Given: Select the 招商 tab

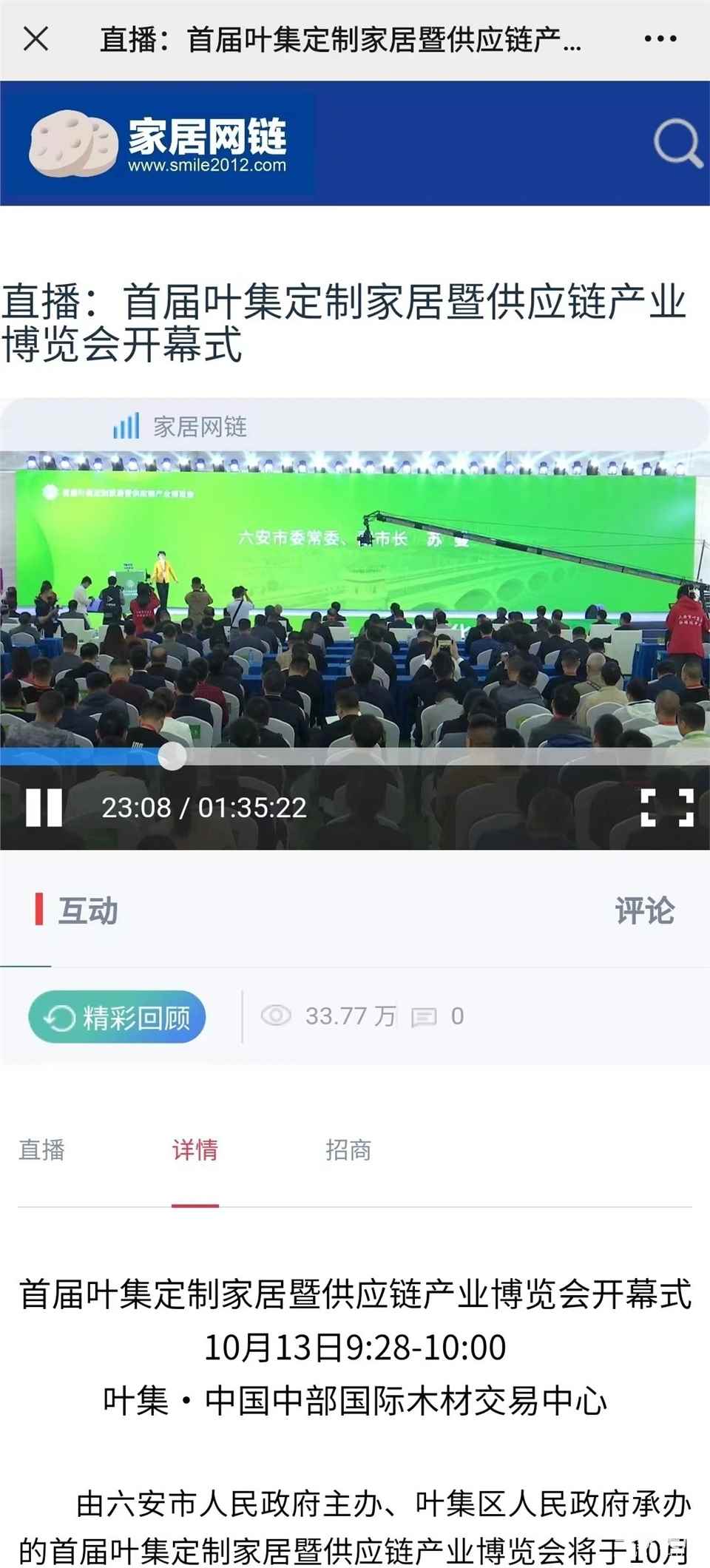Looking at the screenshot, I should point(348,1150).
